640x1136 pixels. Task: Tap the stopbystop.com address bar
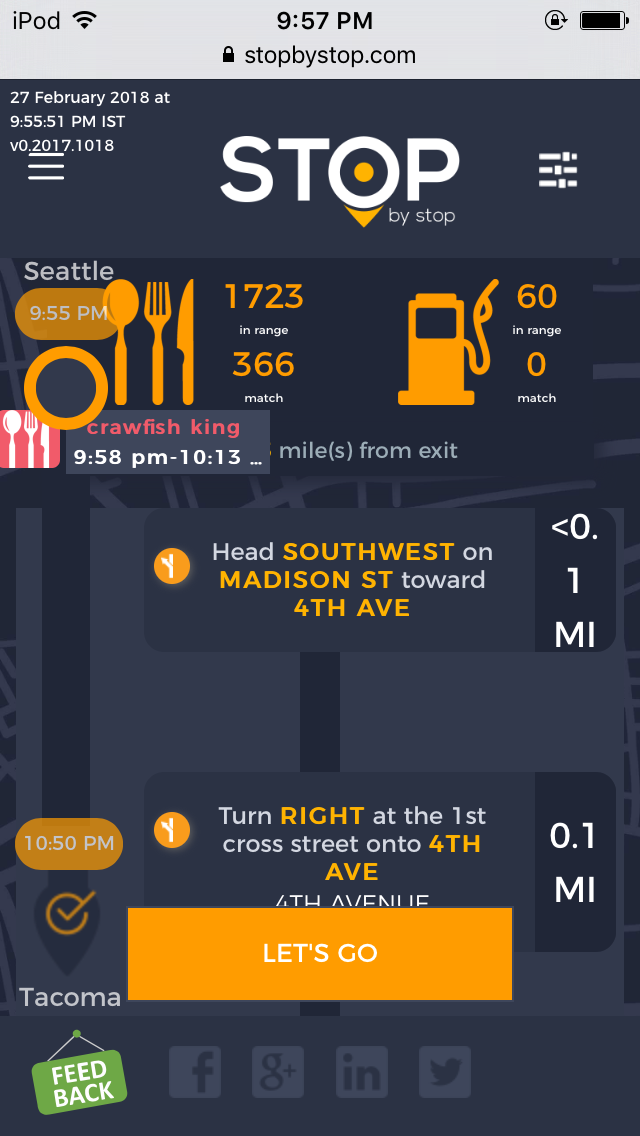pyautogui.click(x=320, y=55)
